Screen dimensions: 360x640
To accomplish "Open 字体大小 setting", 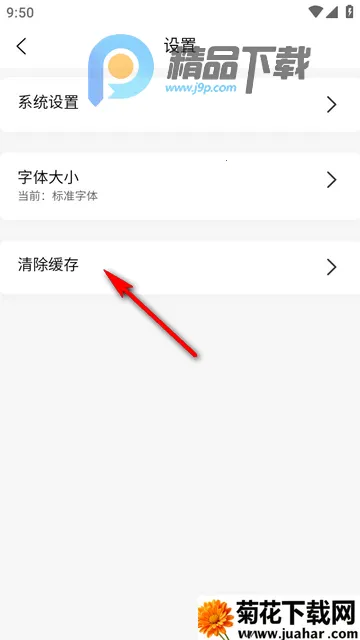I will [178, 186].
